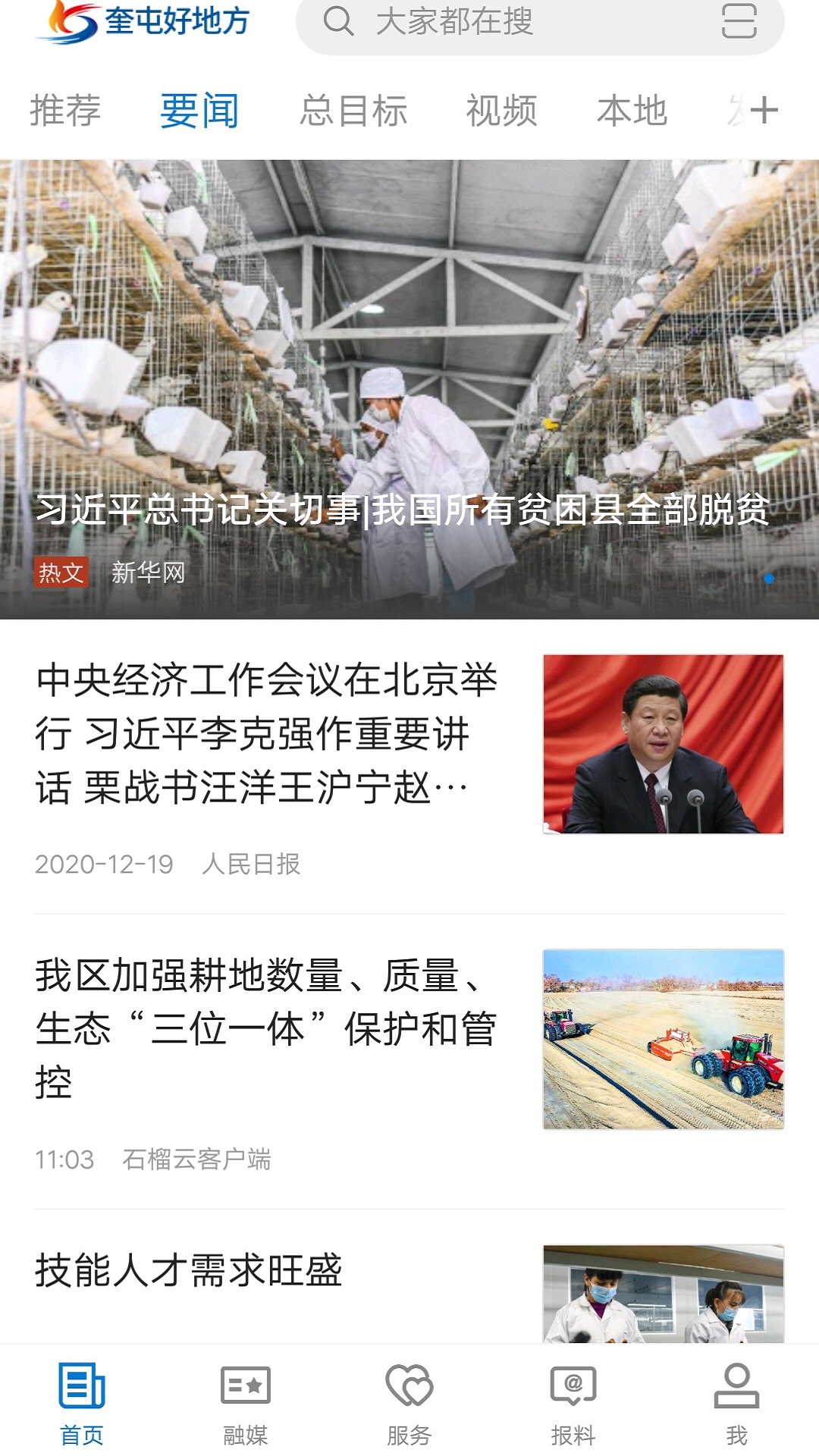Switch to the 推荐 tab

coord(65,111)
